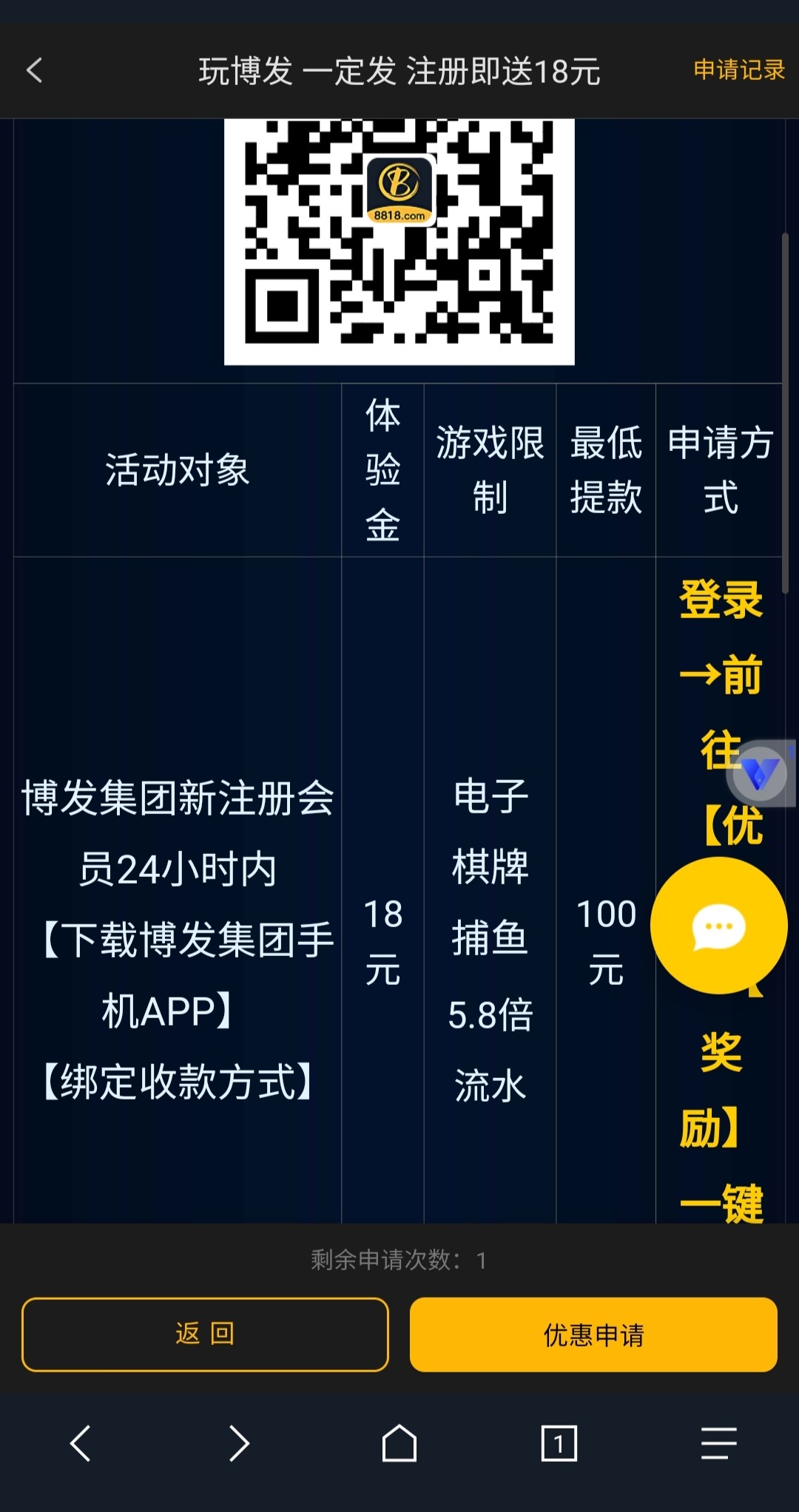The height and width of the screenshot is (1512, 799).
Task: Go back using the browser back arrow
Action: click(80, 1443)
